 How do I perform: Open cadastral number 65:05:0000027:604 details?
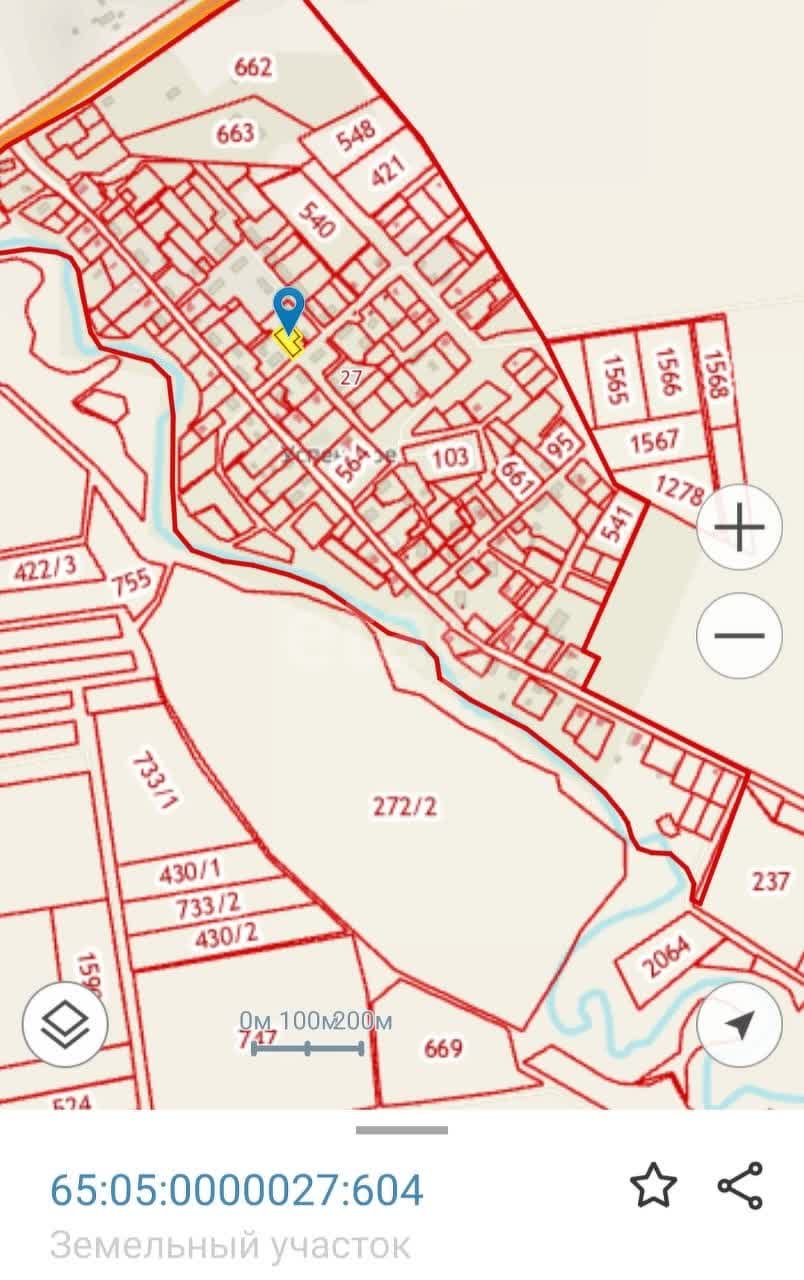(237, 1190)
